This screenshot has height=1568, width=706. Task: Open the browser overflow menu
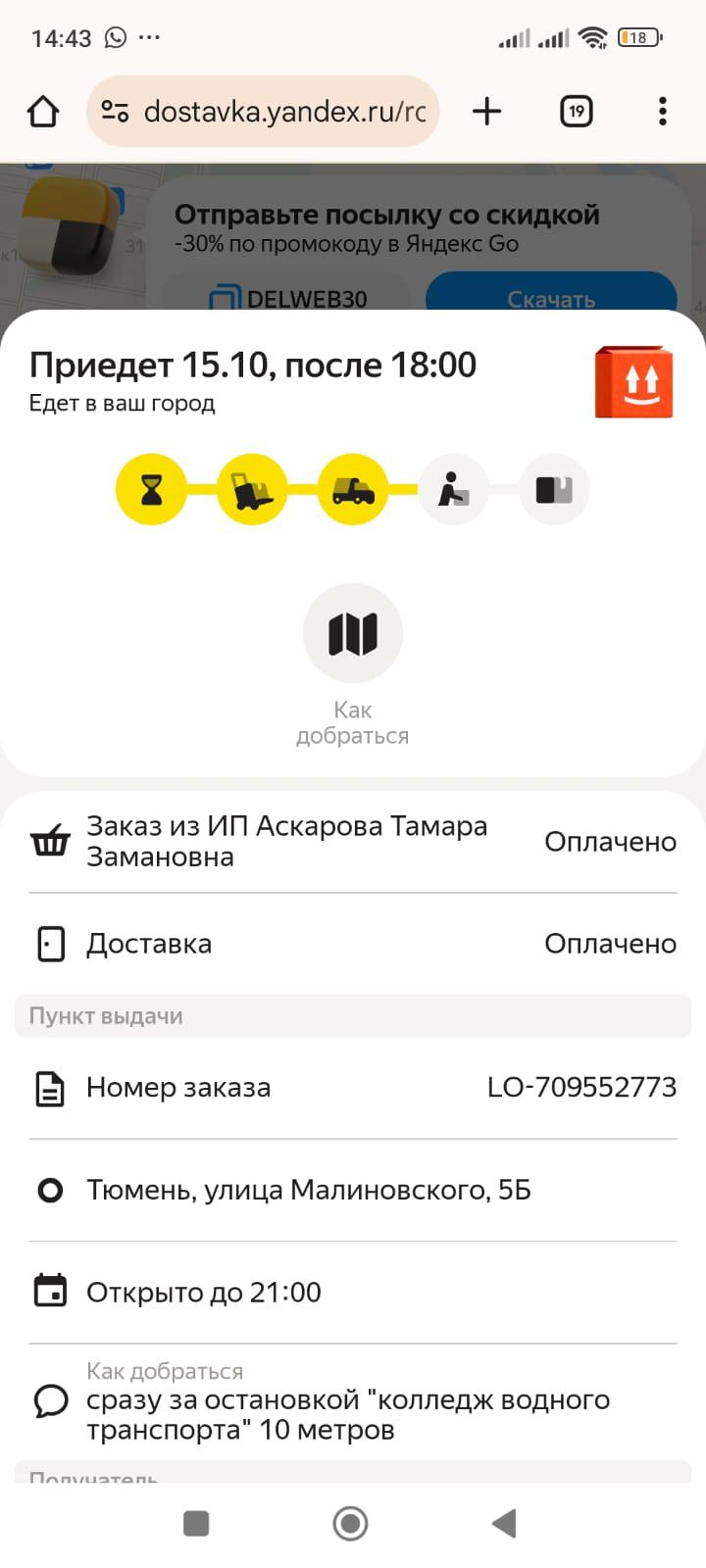pos(663,112)
